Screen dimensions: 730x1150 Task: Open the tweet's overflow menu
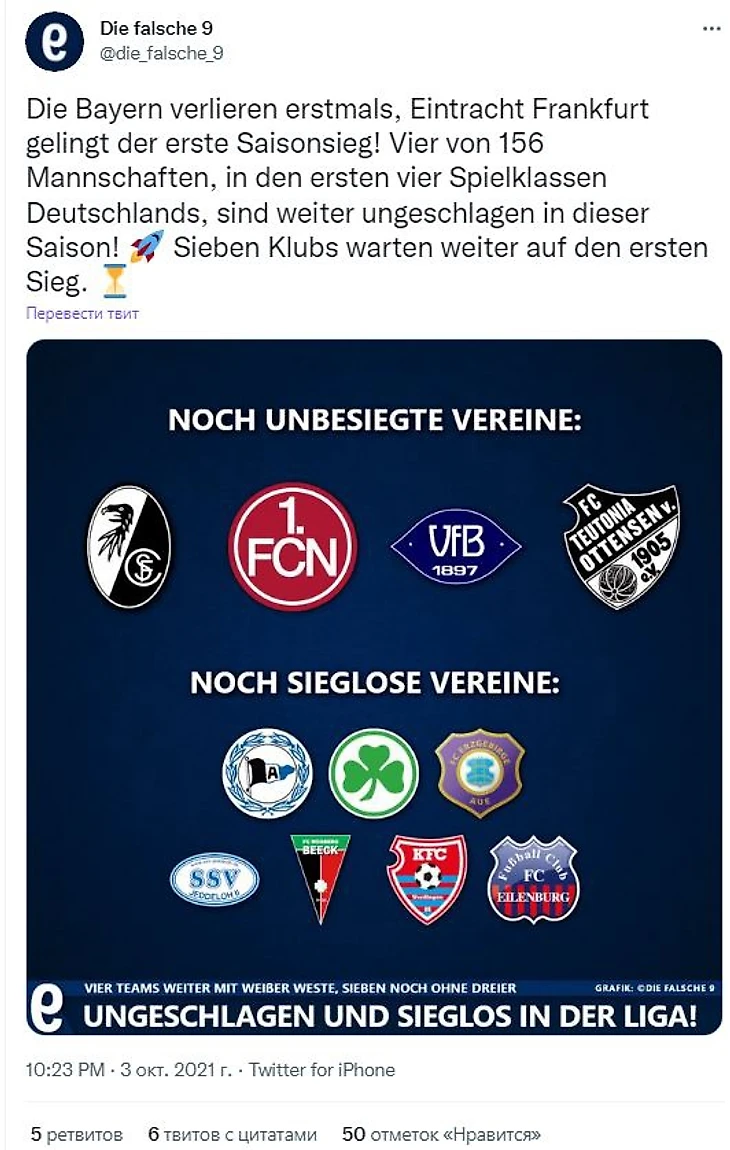click(711, 29)
